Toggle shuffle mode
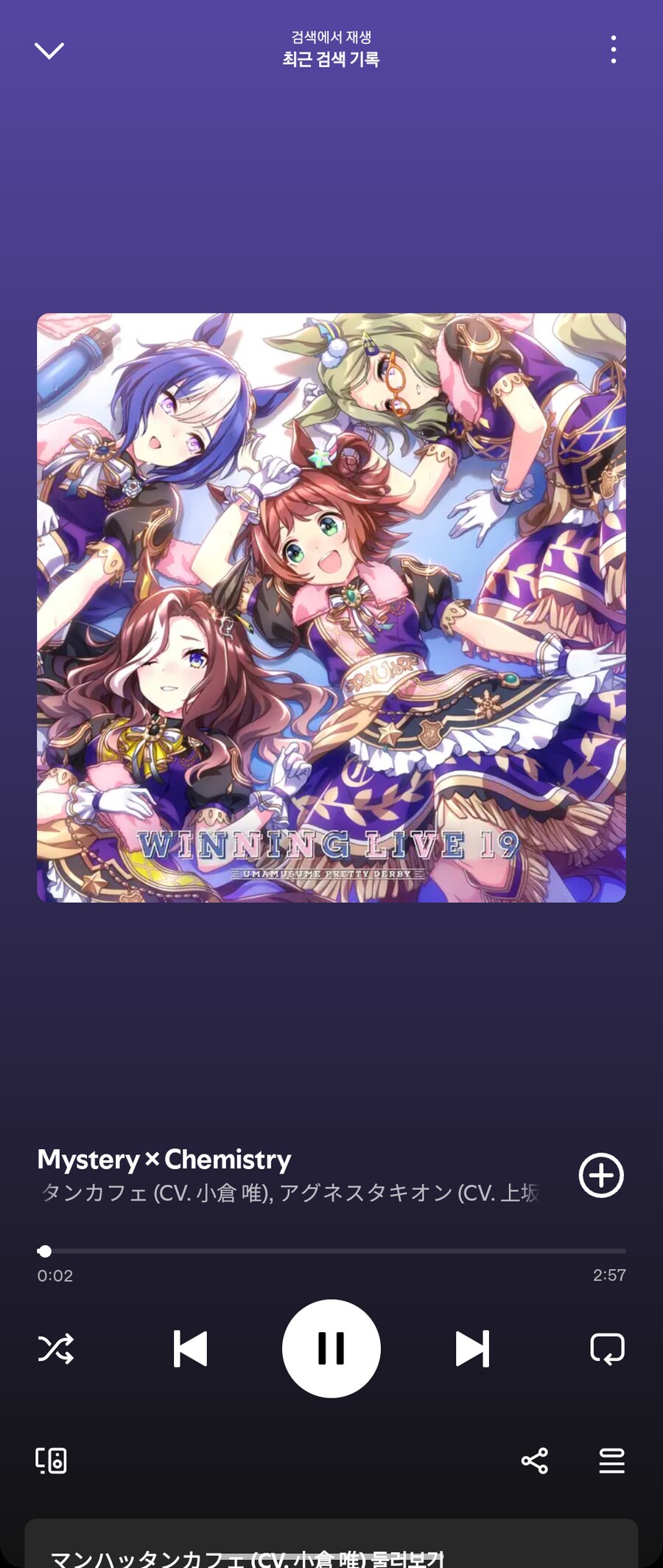The image size is (663, 1568). pos(56,1348)
